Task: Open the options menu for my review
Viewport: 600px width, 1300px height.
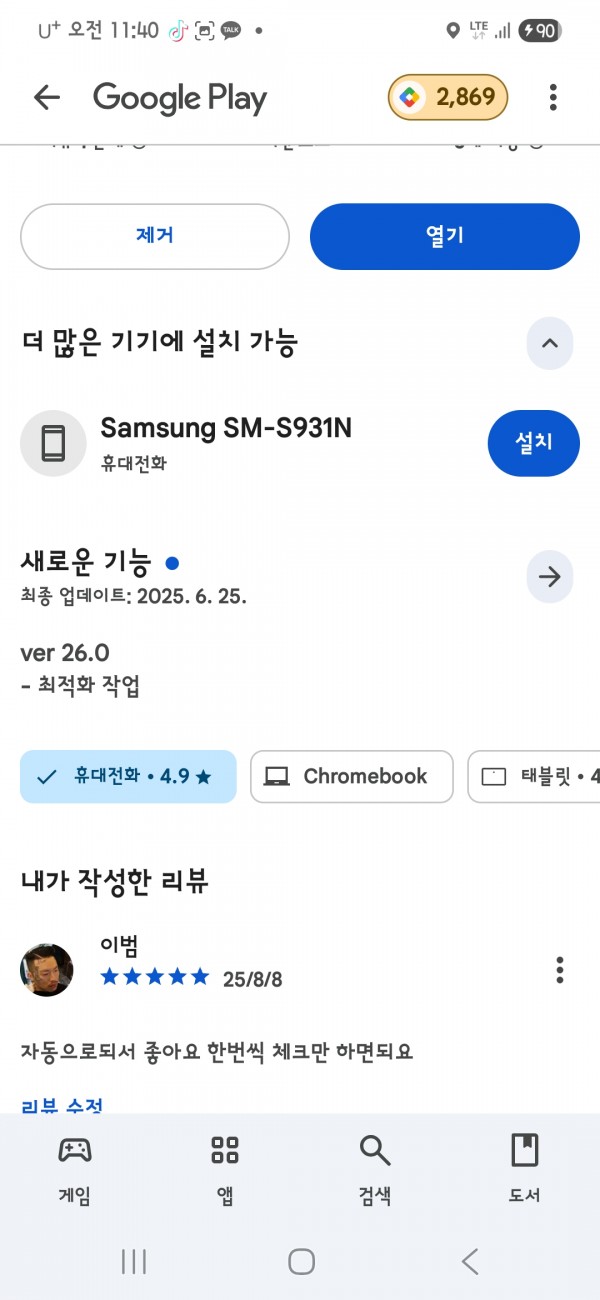Action: click(560, 970)
